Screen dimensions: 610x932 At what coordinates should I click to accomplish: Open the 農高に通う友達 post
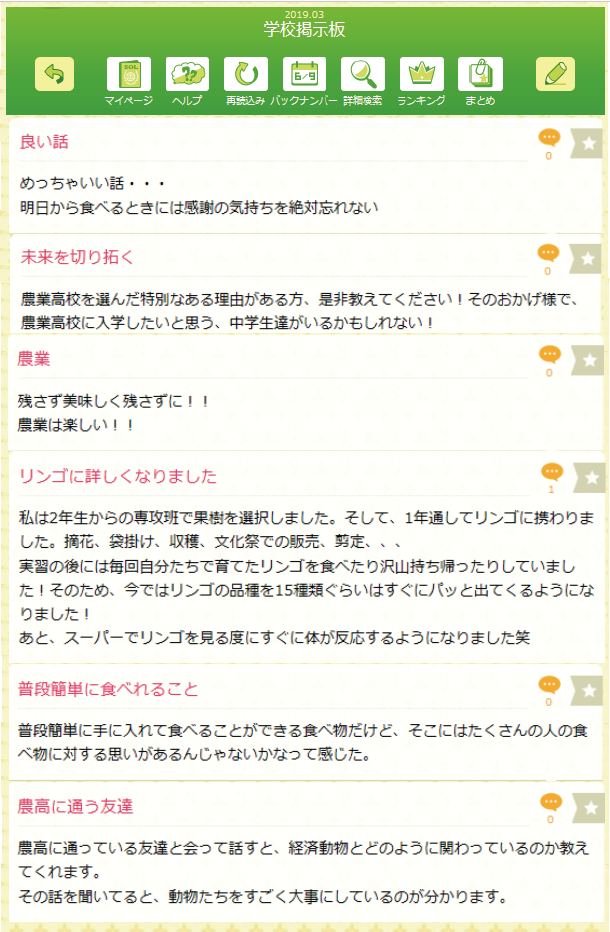pyautogui.click(x=76, y=806)
